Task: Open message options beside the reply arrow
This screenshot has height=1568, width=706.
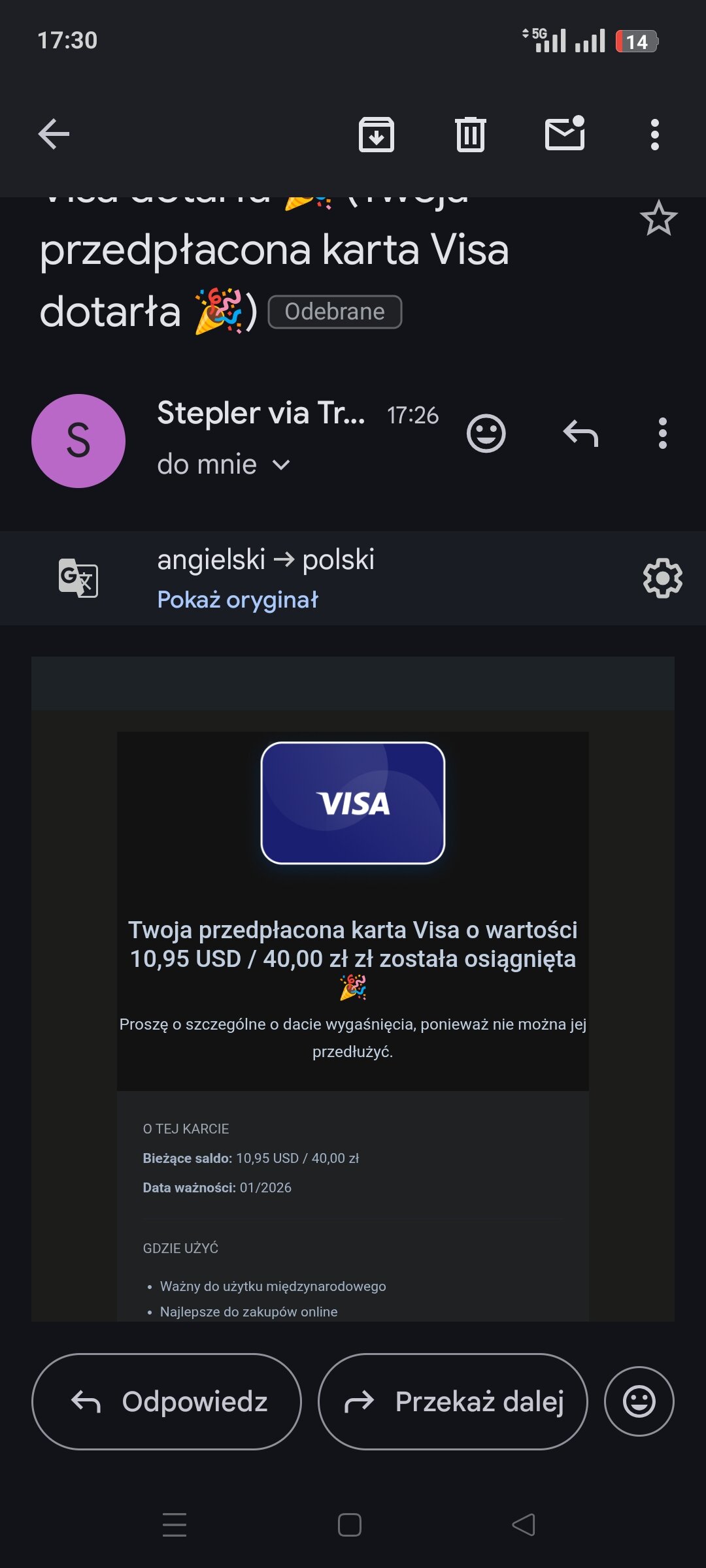Action: (x=663, y=433)
